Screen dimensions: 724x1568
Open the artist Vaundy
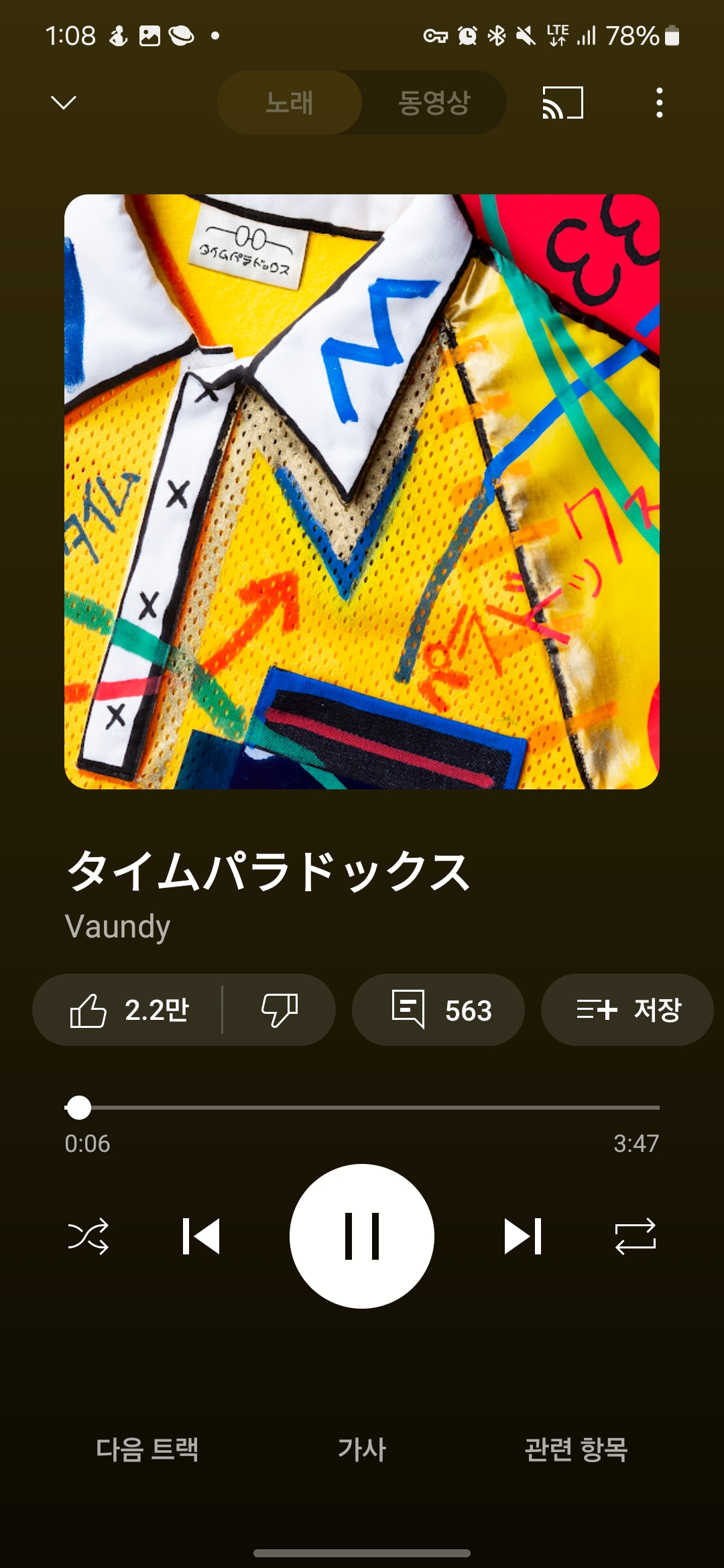pyautogui.click(x=118, y=927)
